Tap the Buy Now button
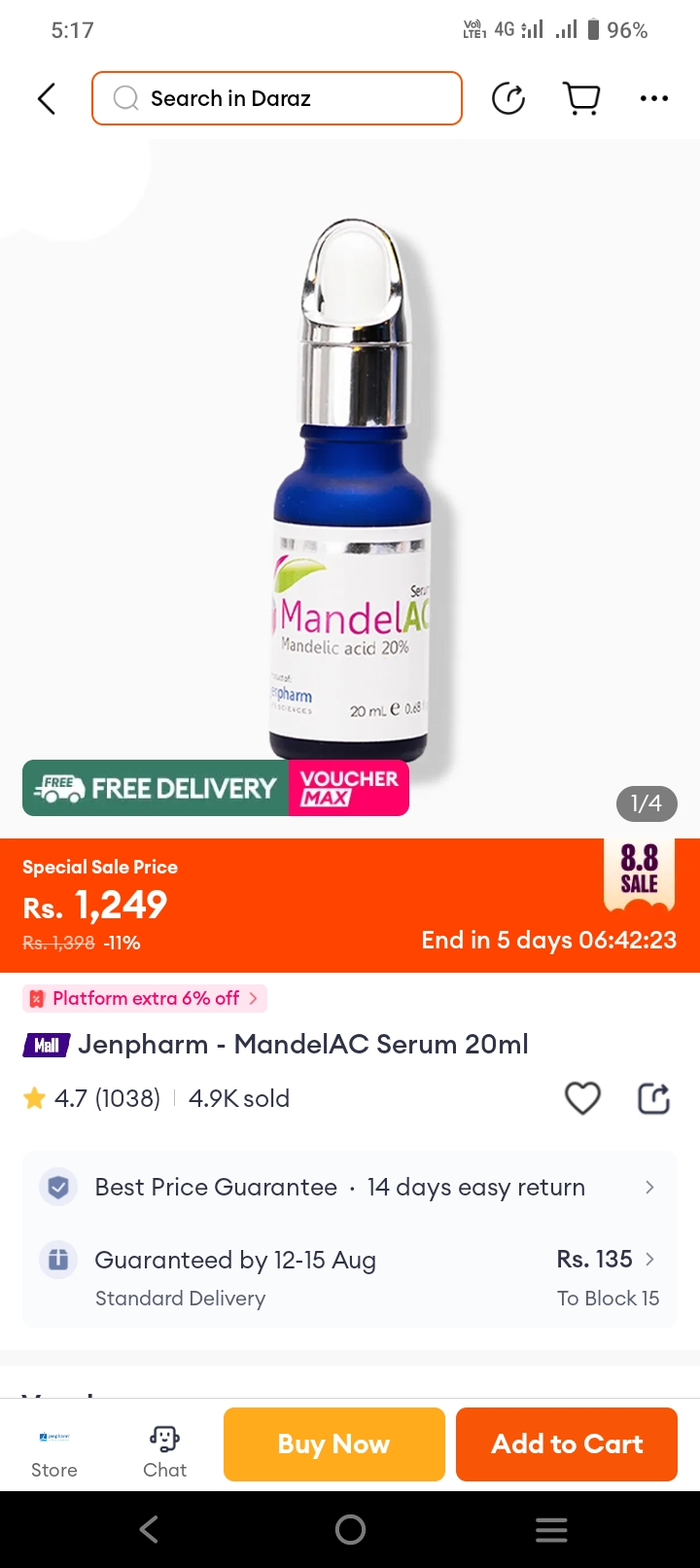The image size is (700, 1568). tap(333, 1444)
